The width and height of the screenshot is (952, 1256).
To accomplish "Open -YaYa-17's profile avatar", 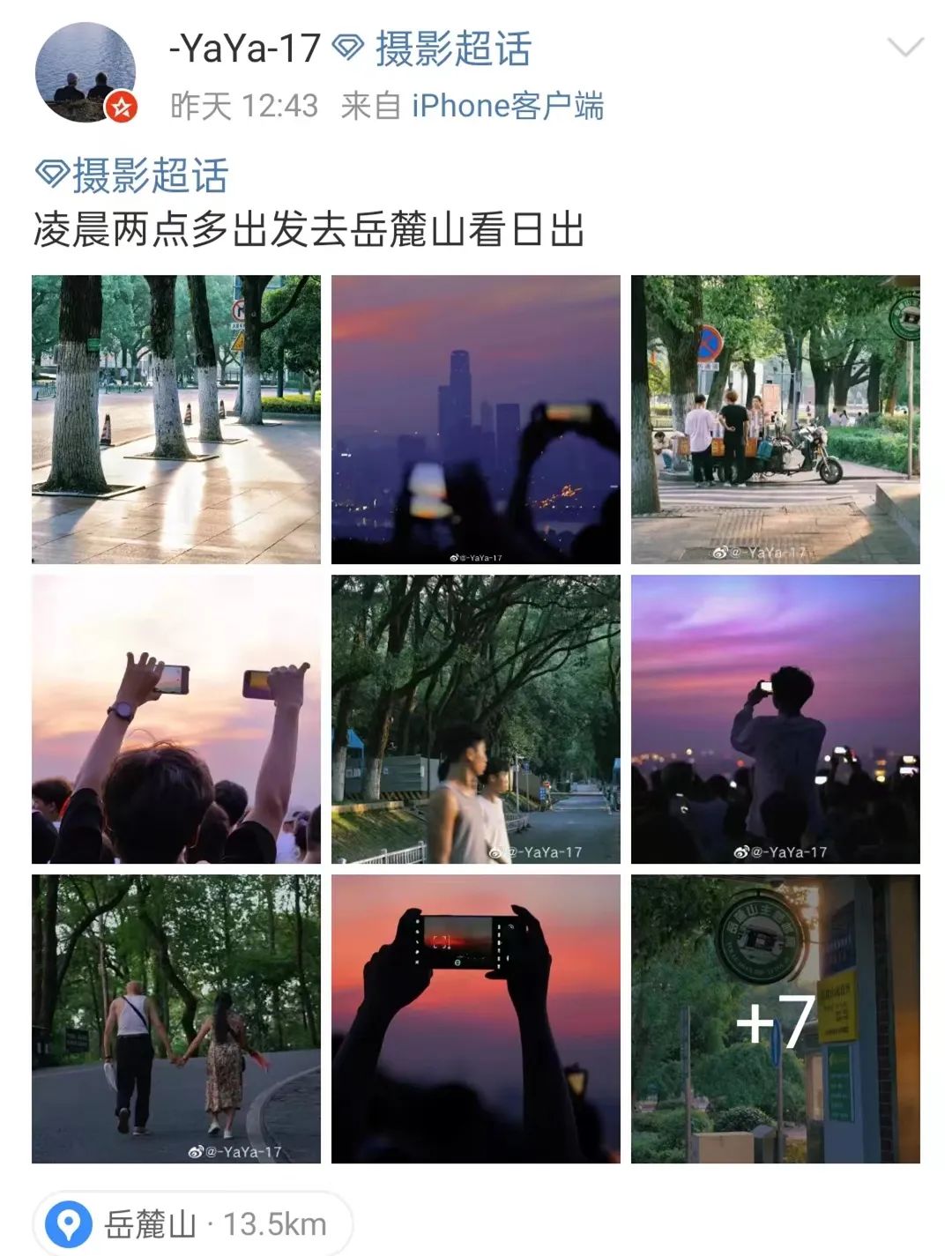I will click(x=86, y=72).
